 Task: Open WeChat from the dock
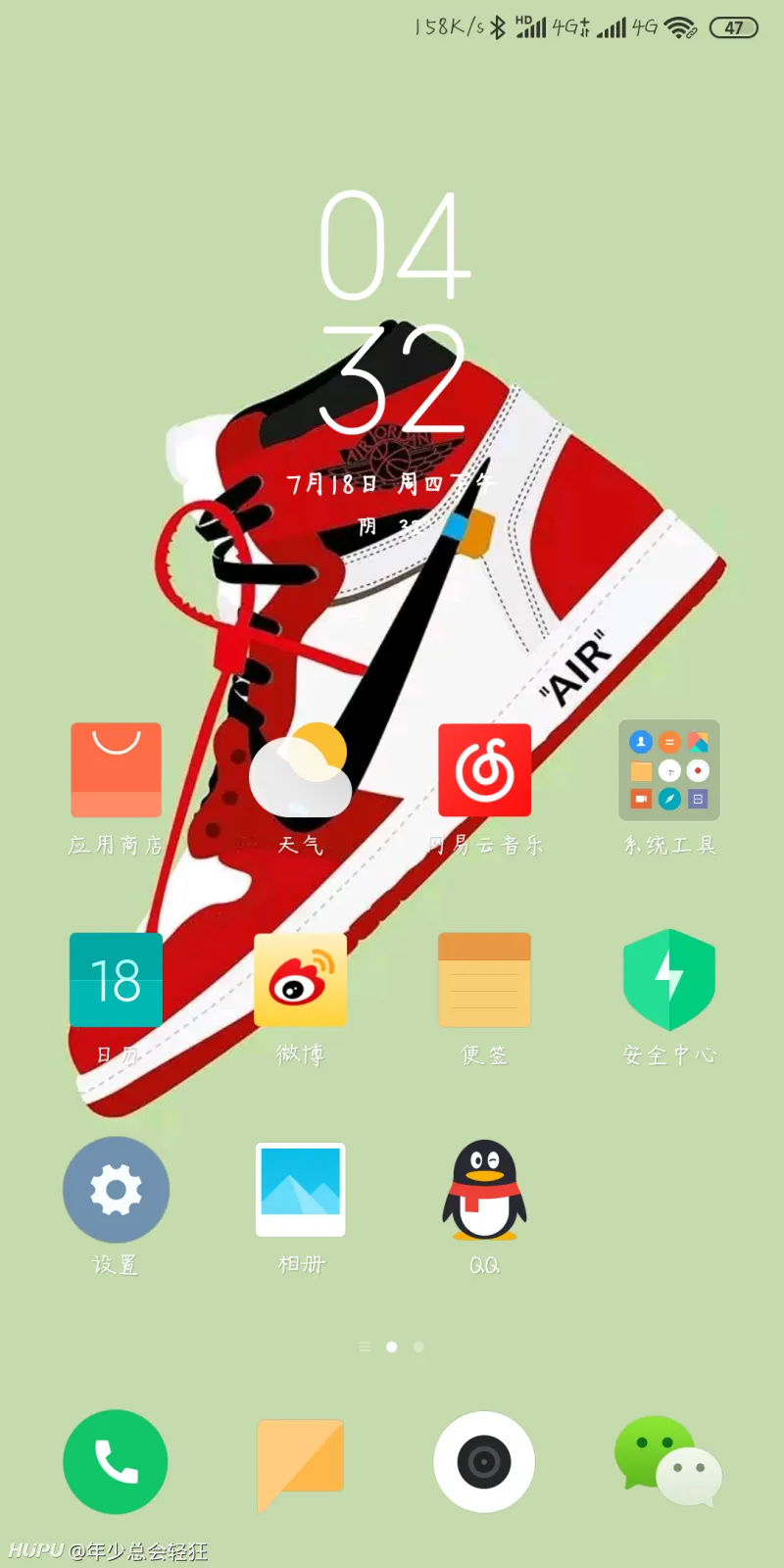669,1461
